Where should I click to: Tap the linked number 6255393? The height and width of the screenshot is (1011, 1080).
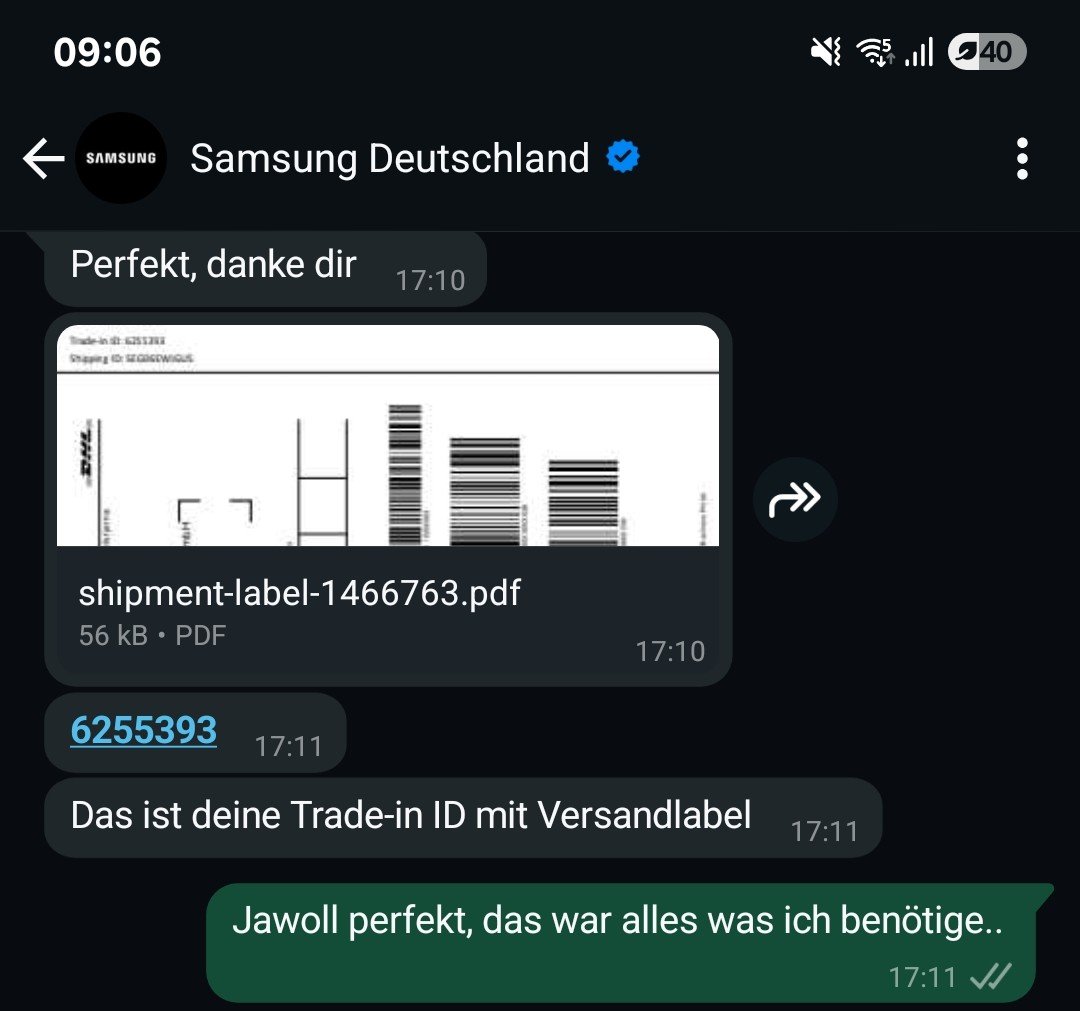tap(144, 731)
